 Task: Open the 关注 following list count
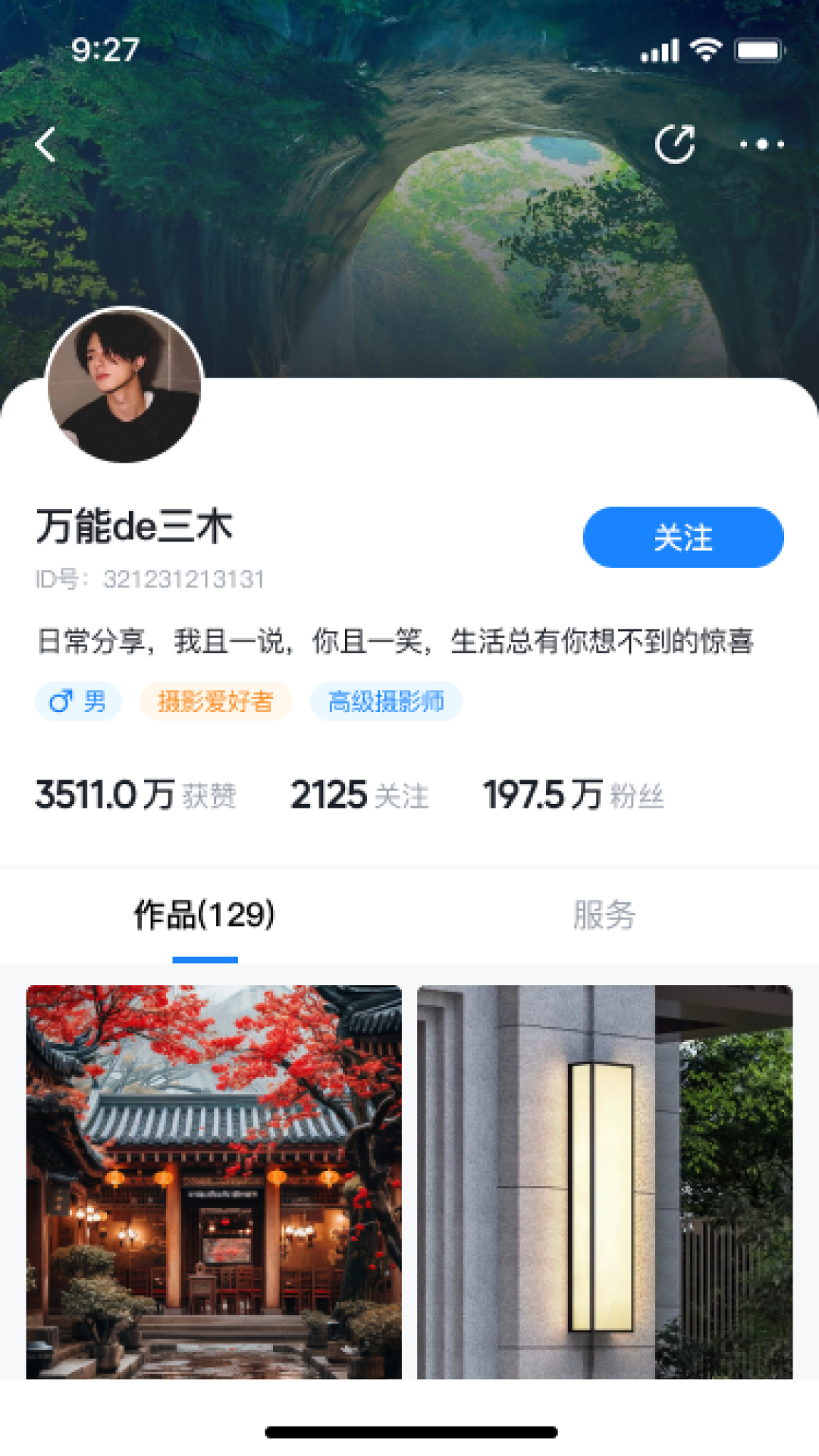(x=359, y=795)
